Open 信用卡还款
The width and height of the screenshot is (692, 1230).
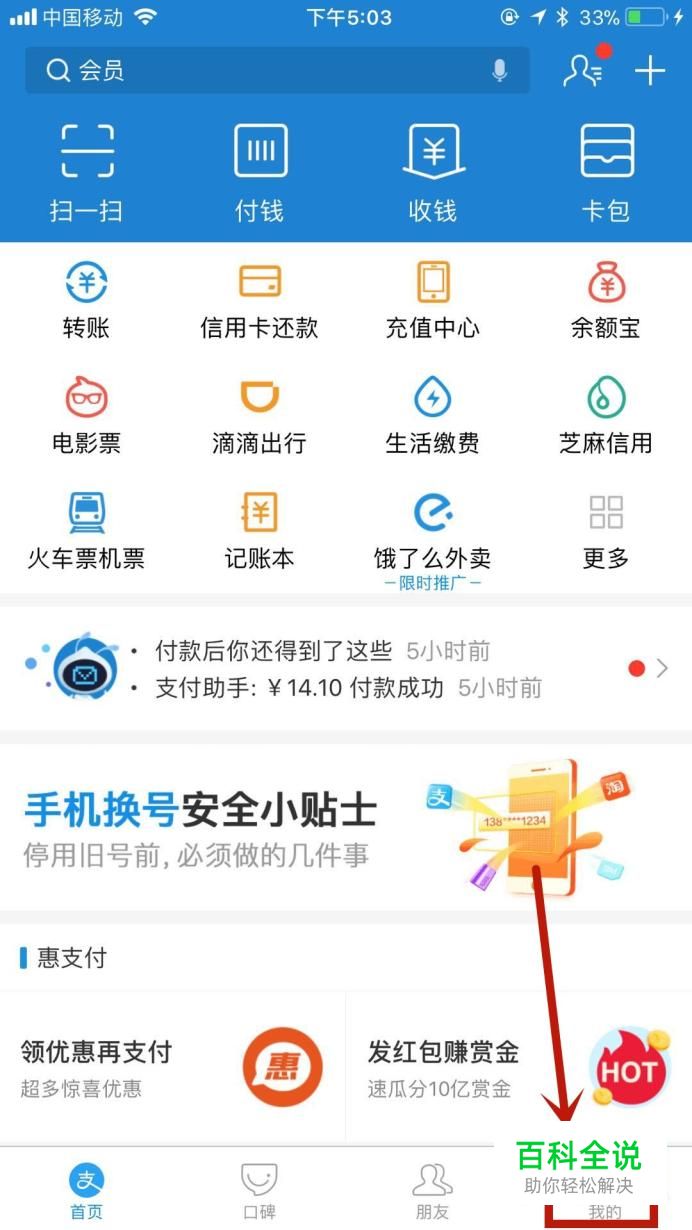pos(260,300)
